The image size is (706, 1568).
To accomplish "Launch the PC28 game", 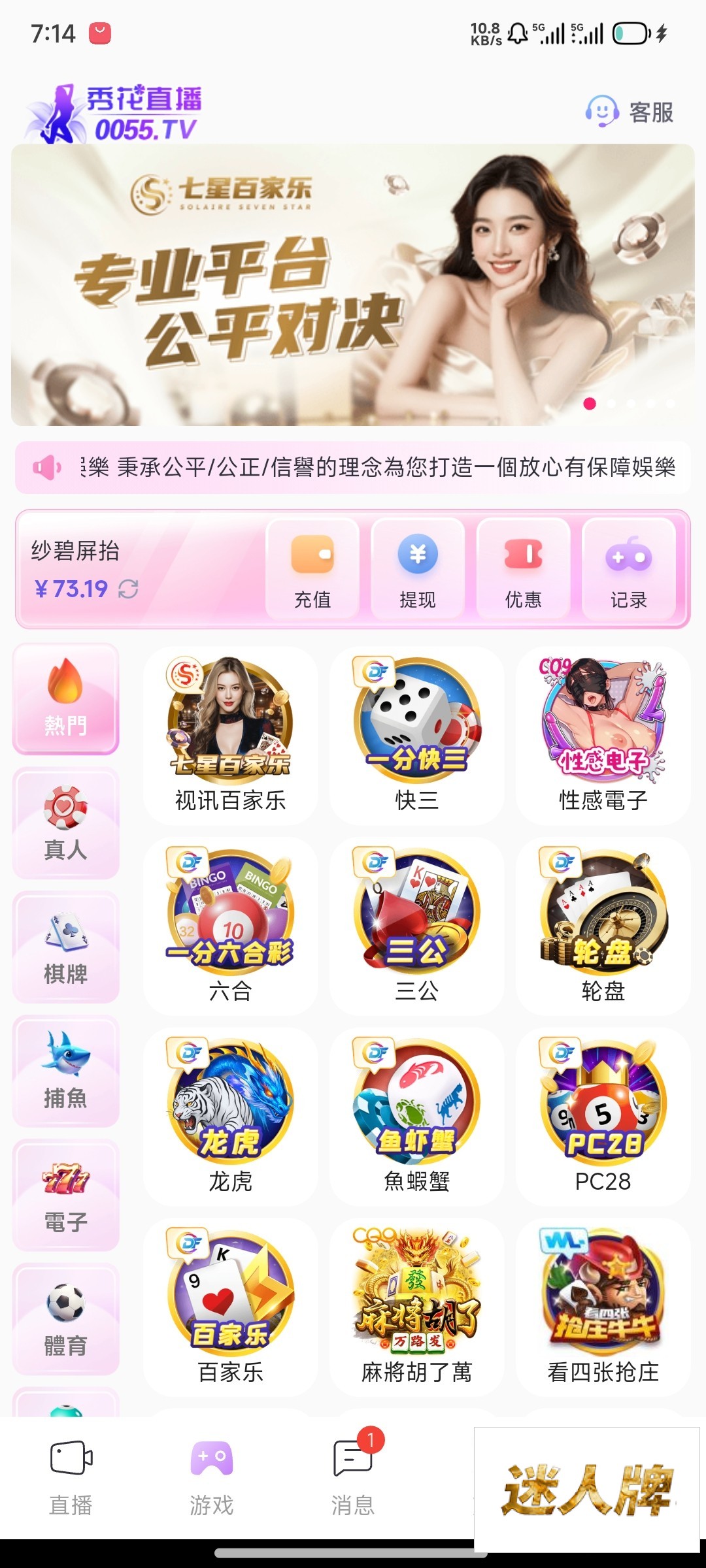I will pos(603,1116).
